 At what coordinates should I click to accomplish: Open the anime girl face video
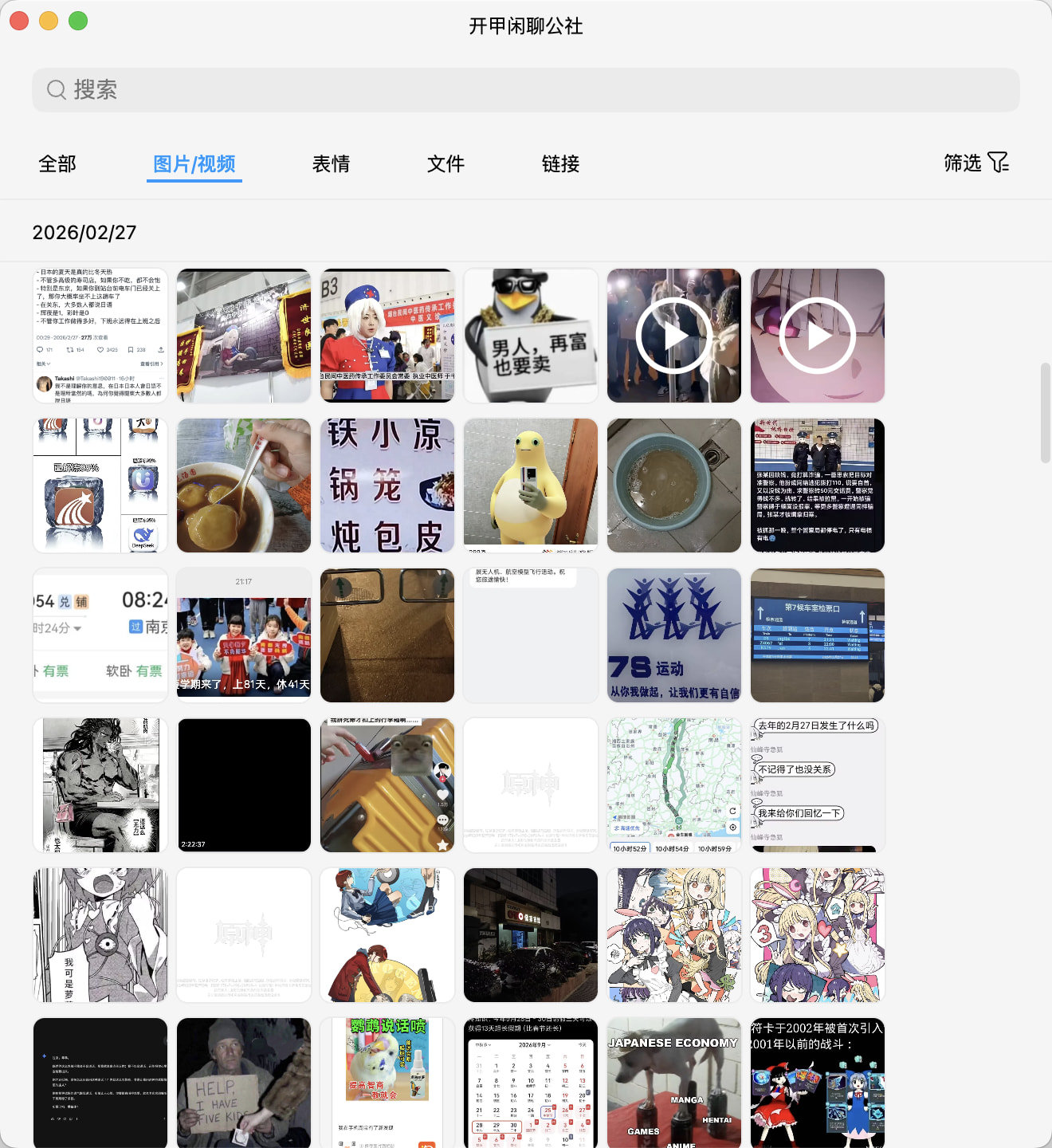coord(818,336)
